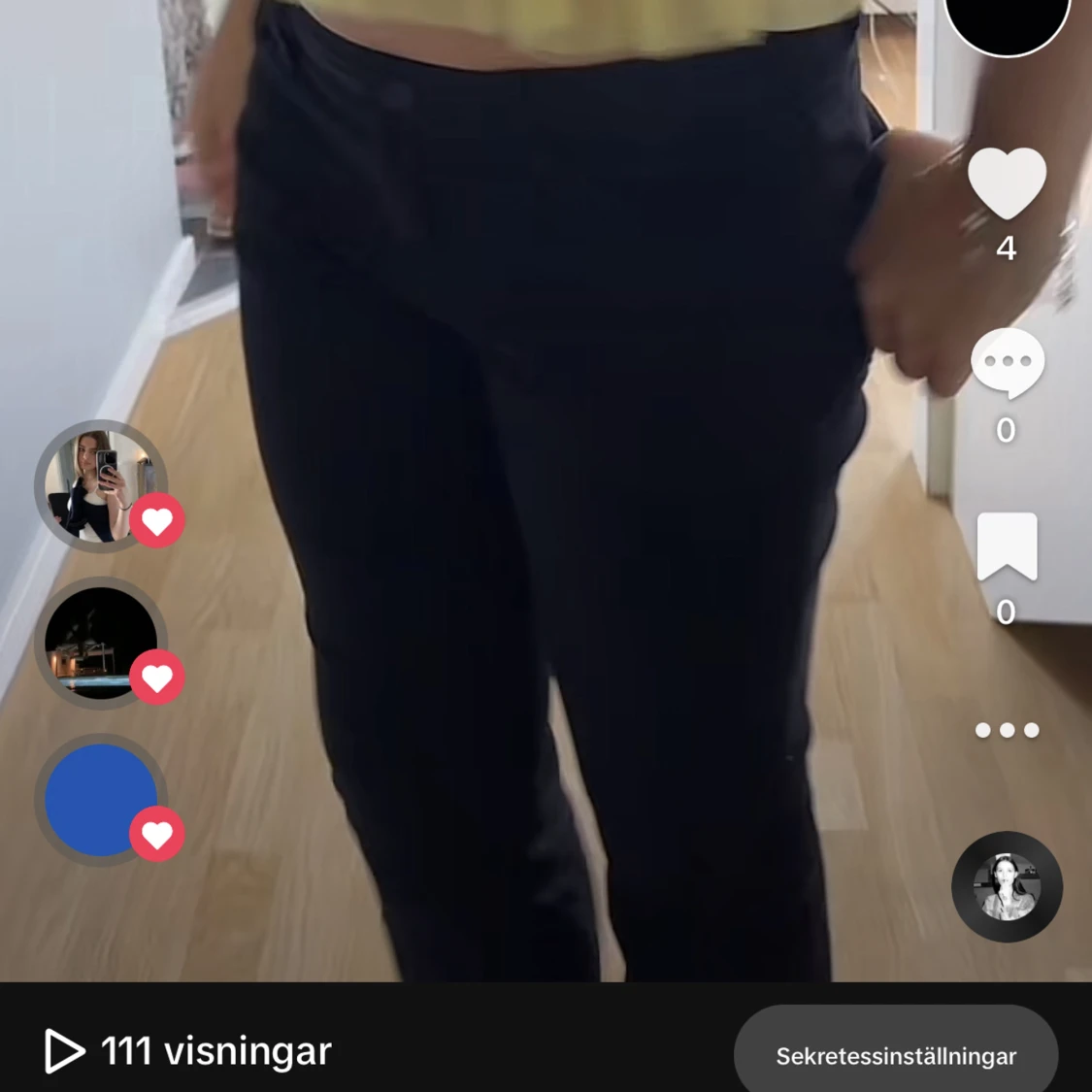Open the liker profile with blue avatar

[x=100, y=800]
